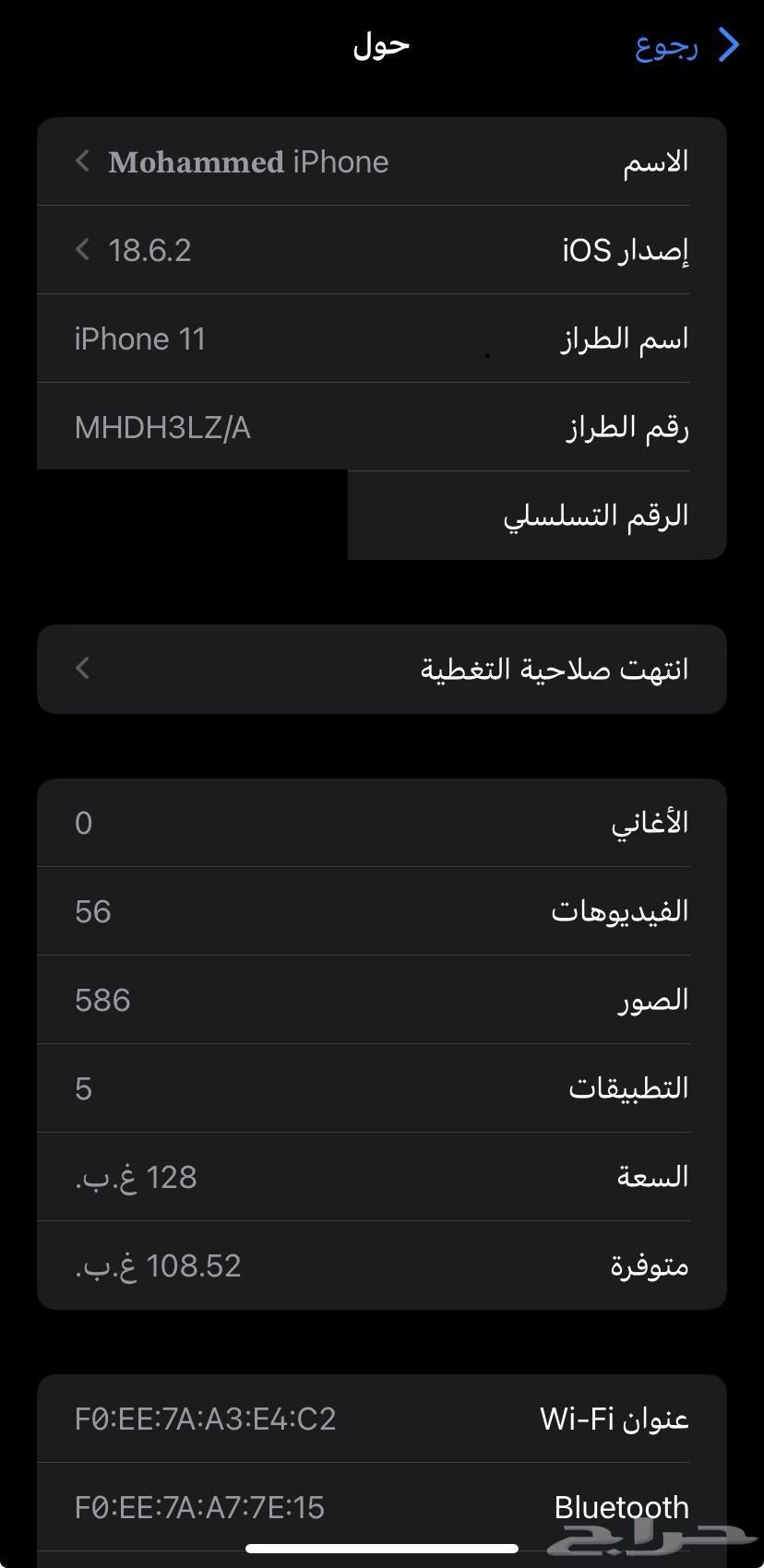The image size is (764, 1568).
Task: Tap the الأغاني songs count row
Action: point(369,822)
